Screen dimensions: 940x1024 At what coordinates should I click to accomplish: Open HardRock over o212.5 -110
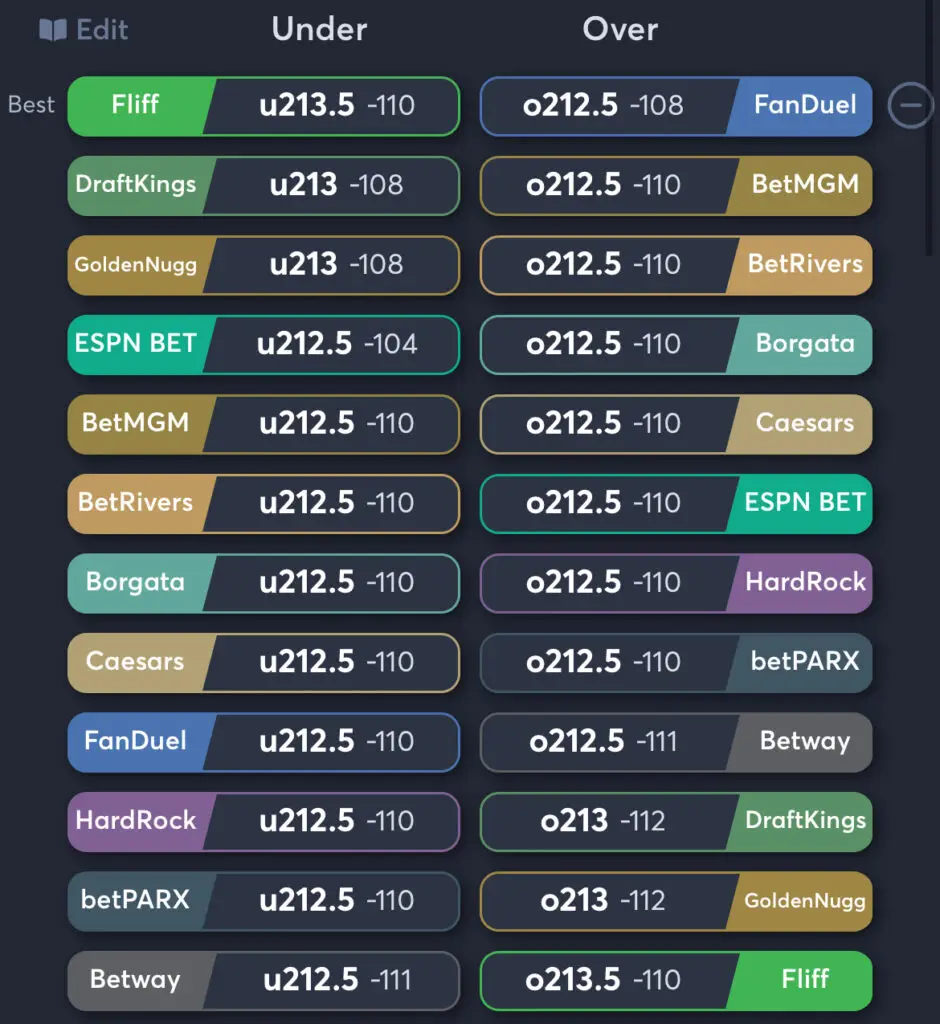676,583
